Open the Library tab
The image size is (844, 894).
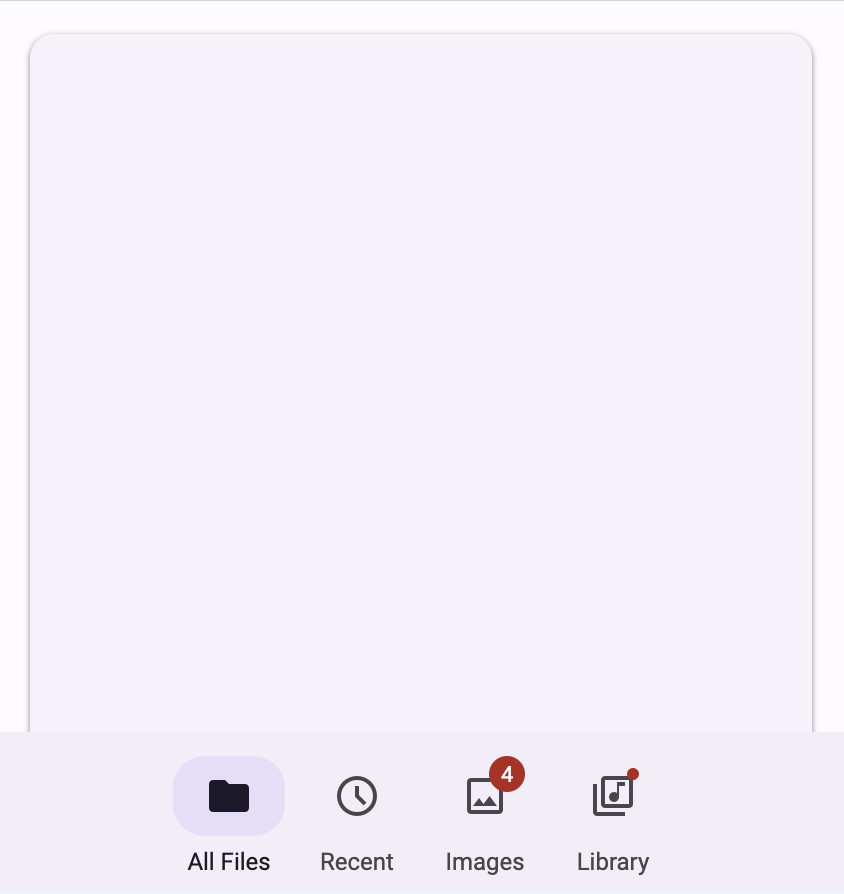point(612,820)
